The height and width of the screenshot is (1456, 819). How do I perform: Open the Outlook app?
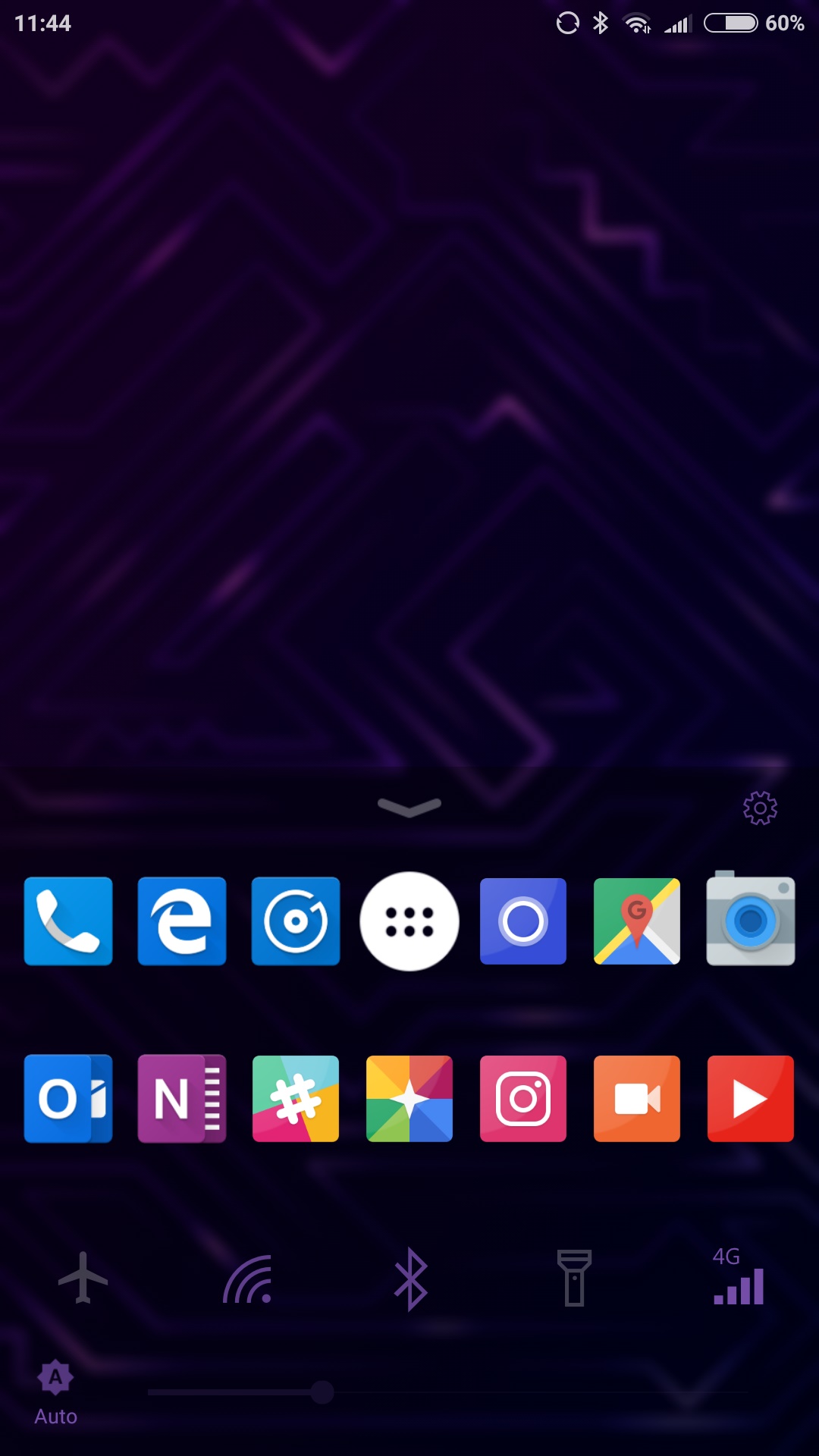point(68,1099)
